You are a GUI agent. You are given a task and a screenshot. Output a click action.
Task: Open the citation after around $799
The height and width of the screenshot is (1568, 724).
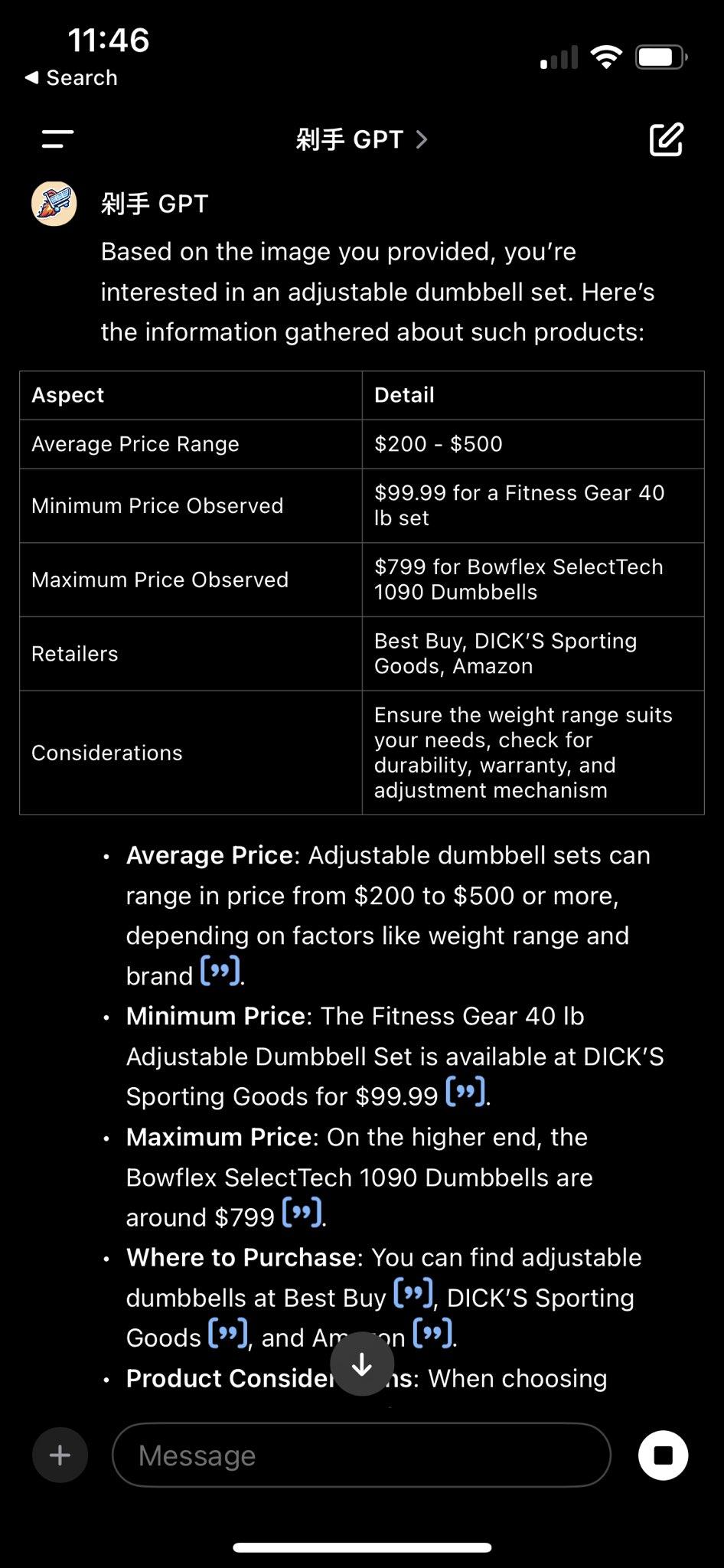(x=302, y=1212)
